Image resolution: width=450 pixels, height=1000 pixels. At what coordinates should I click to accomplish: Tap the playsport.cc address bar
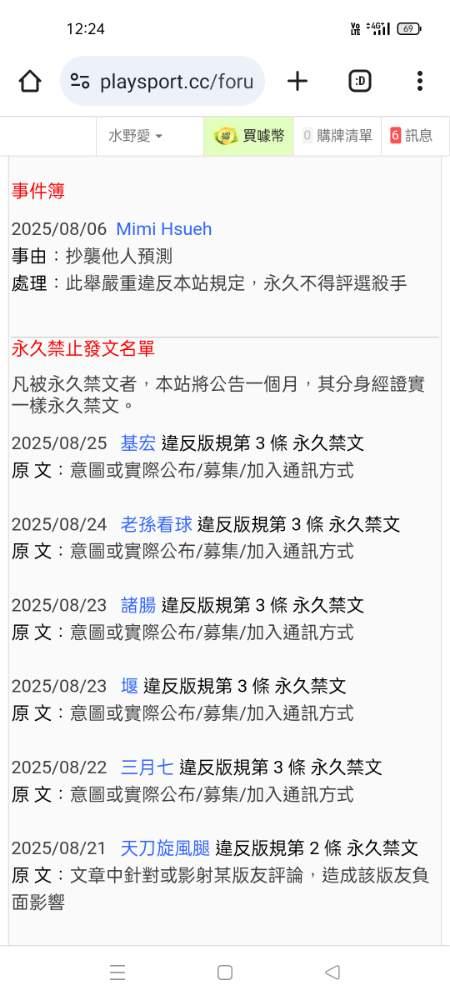coord(163,81)
